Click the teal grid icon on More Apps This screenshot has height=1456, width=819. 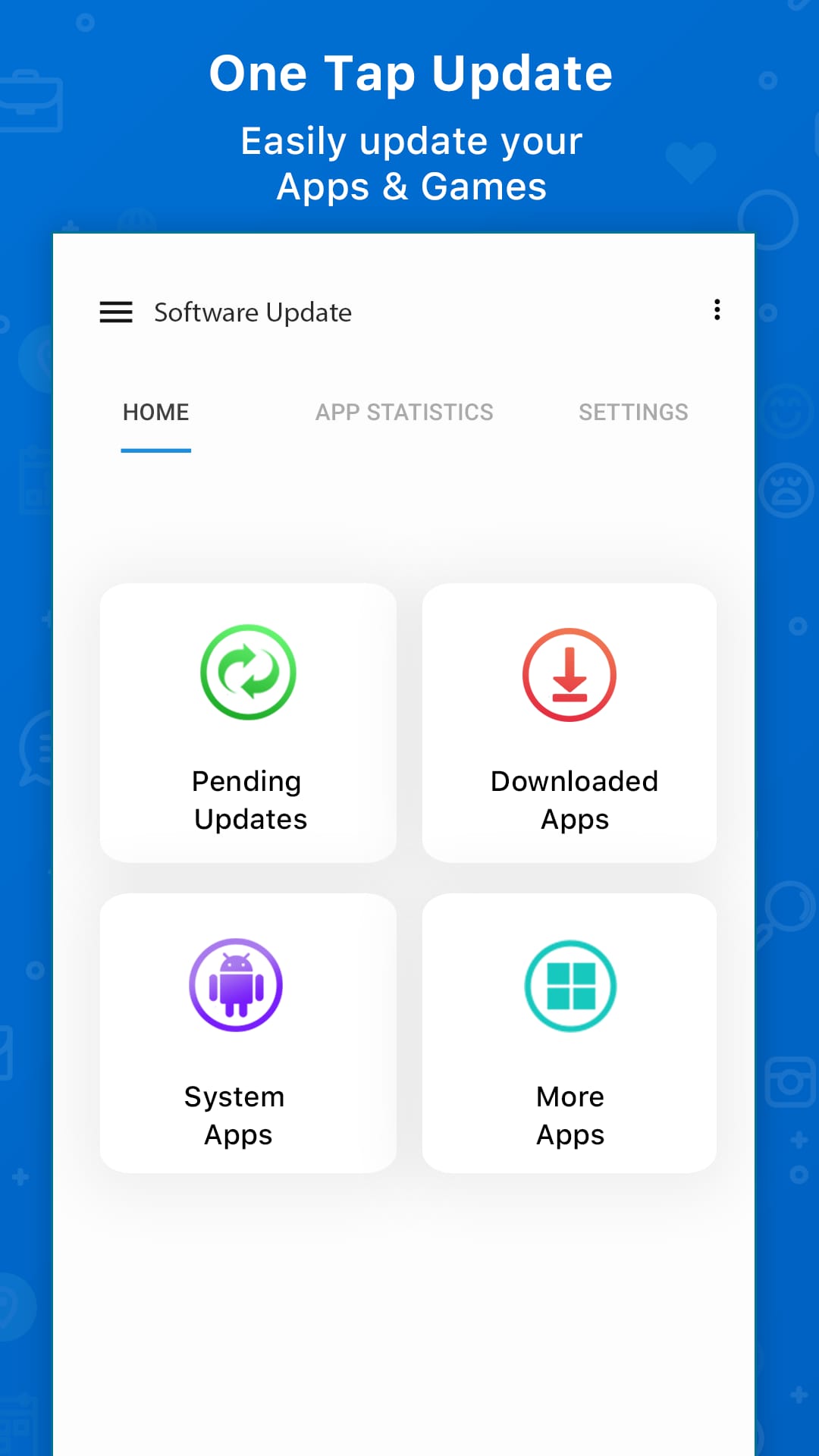click(x=570, y=986)
